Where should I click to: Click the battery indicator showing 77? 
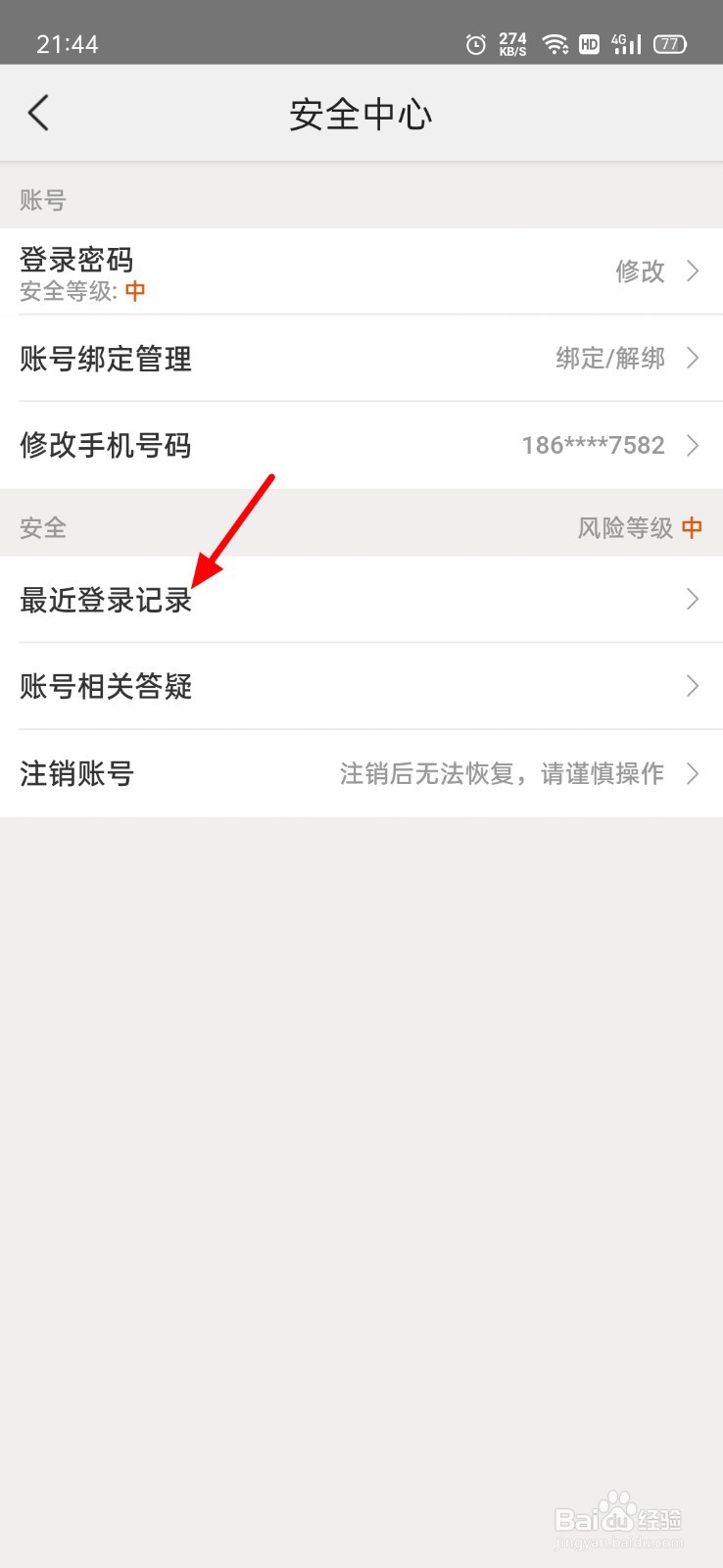[669, 43]
